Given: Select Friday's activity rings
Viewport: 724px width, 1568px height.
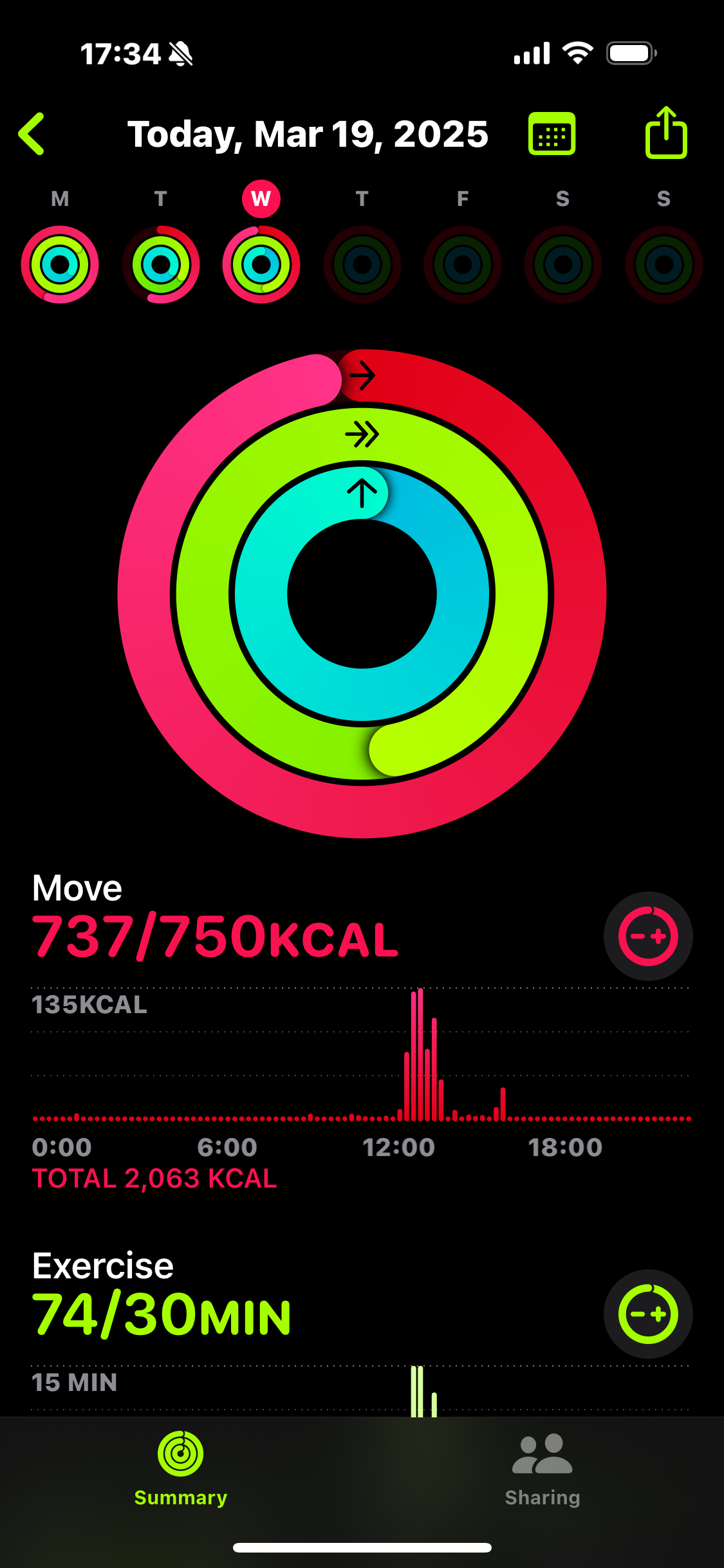Looking at the screenshot, I should [463, 265].
